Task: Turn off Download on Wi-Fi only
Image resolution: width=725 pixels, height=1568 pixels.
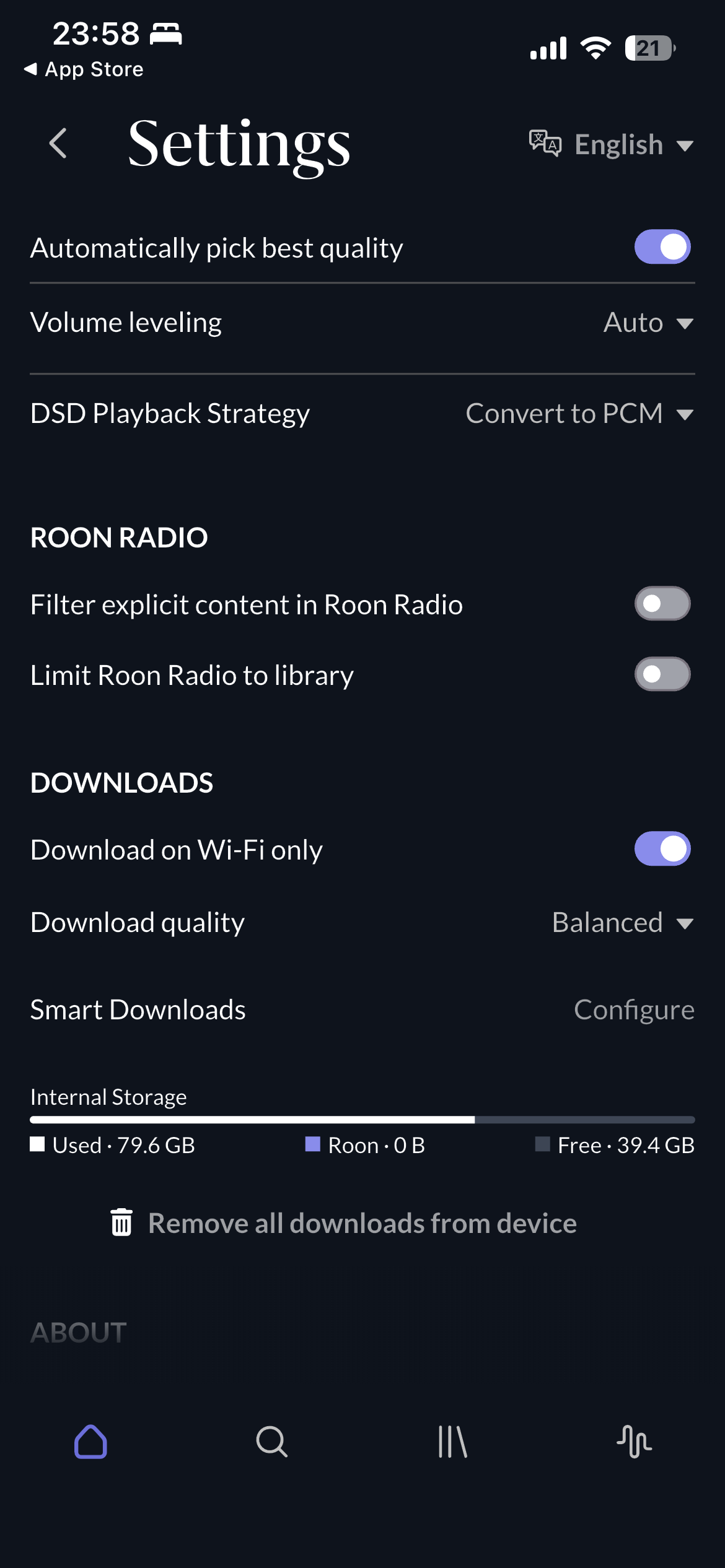Action: [x=662, y=849]
